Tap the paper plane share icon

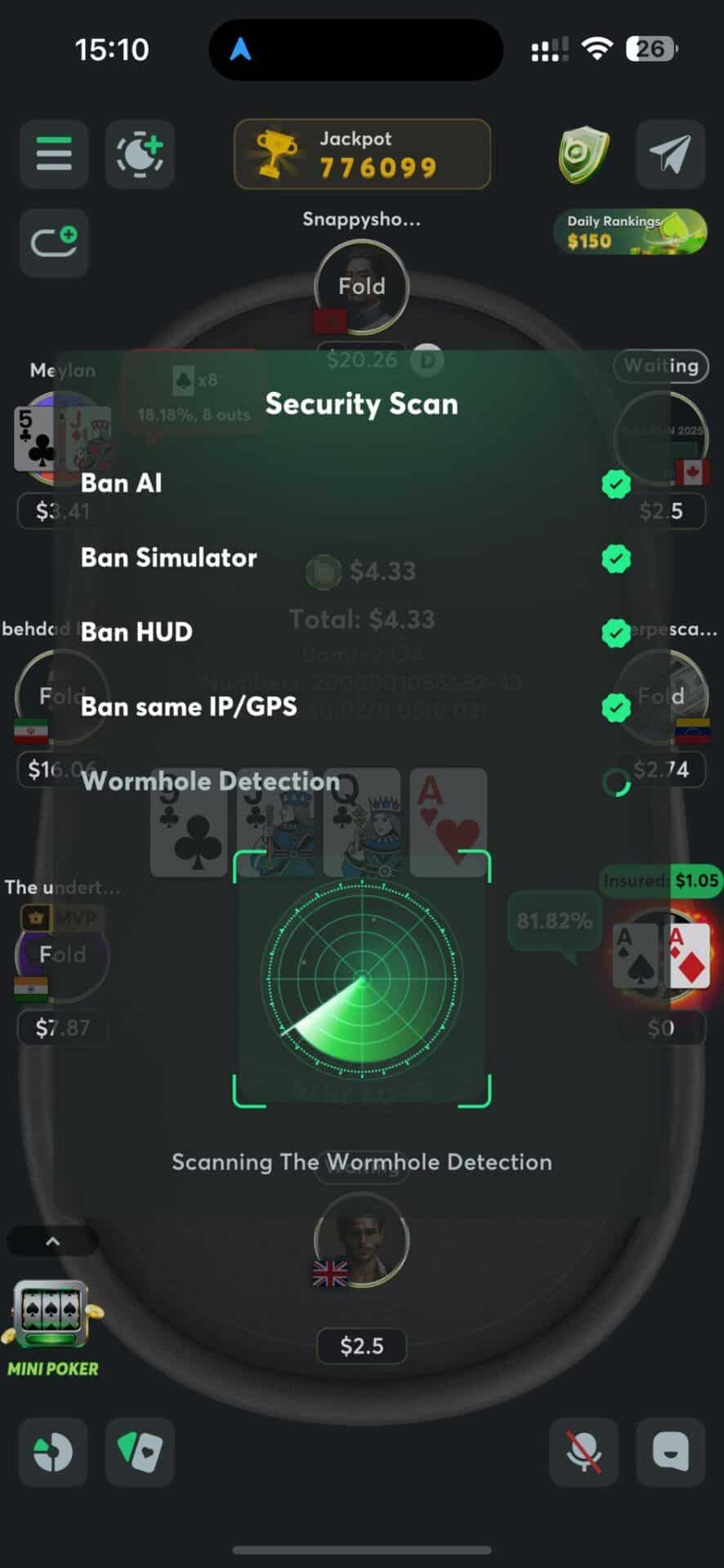click(x=670, y=154)
